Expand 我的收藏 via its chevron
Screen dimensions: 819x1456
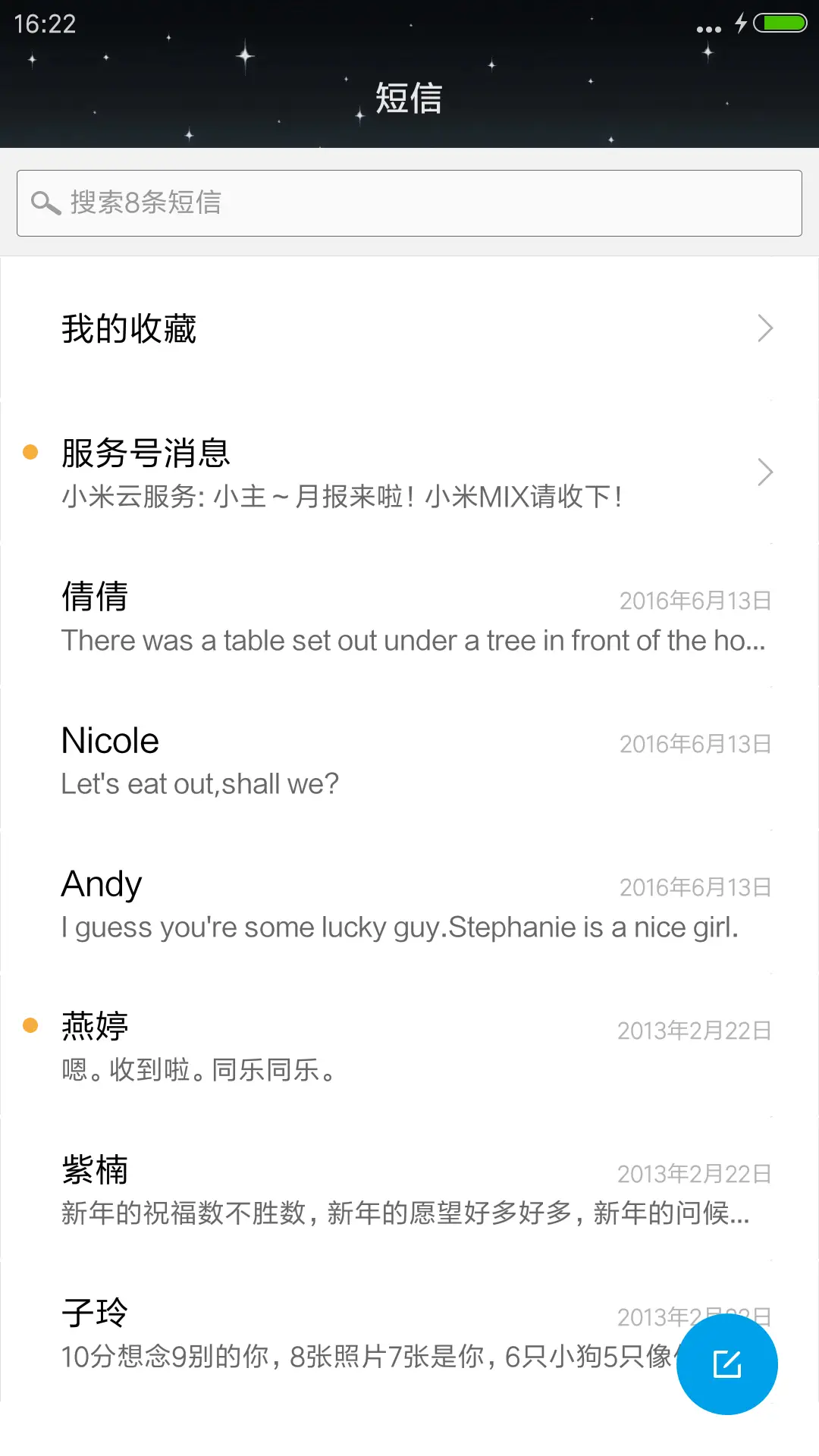(x=764, y=328)
